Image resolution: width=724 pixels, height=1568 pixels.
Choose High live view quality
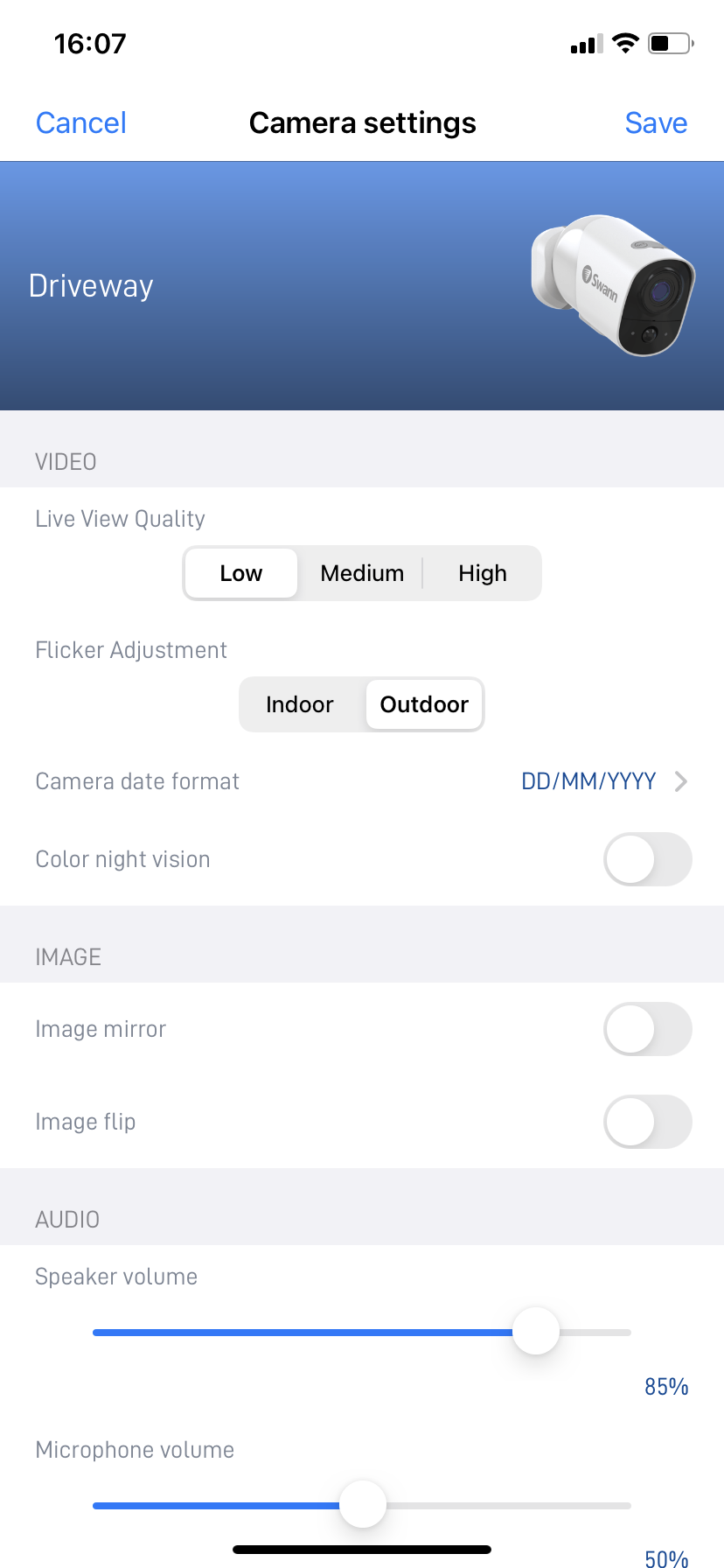point(483,573)
